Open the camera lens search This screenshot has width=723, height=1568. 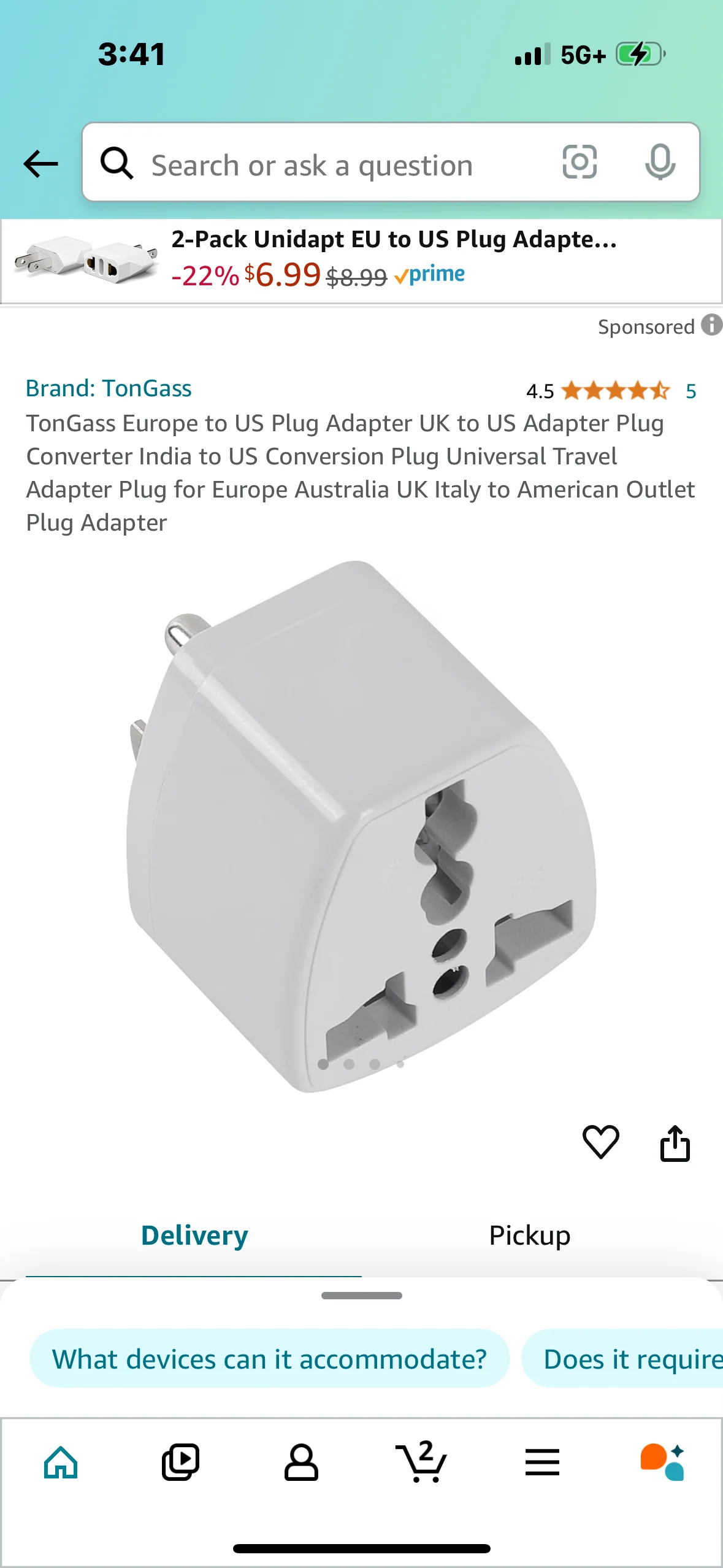coord(580,163)
